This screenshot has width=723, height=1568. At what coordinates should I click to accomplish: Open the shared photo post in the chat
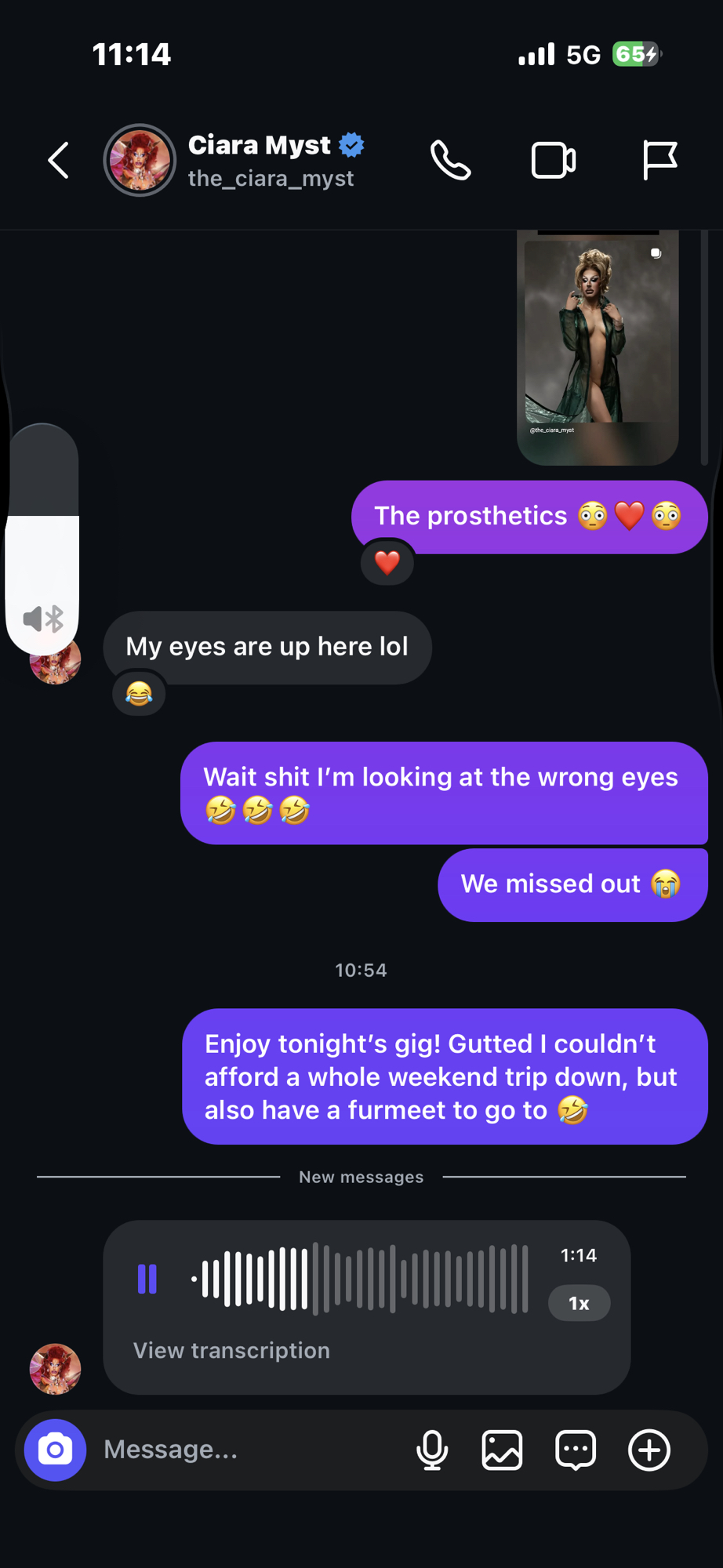coord(598,345)
